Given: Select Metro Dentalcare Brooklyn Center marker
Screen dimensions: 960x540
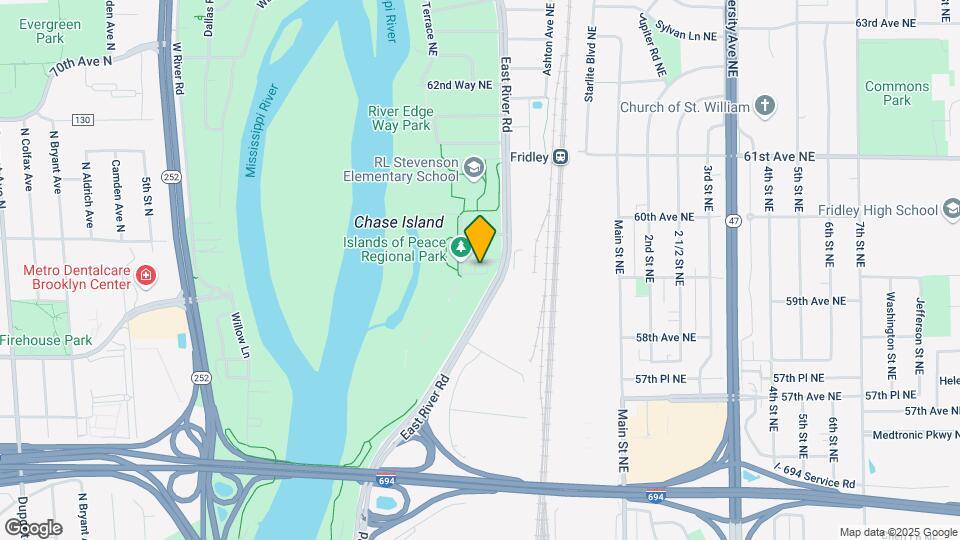Looking at the screenshot, I should [x=146, y=274].
